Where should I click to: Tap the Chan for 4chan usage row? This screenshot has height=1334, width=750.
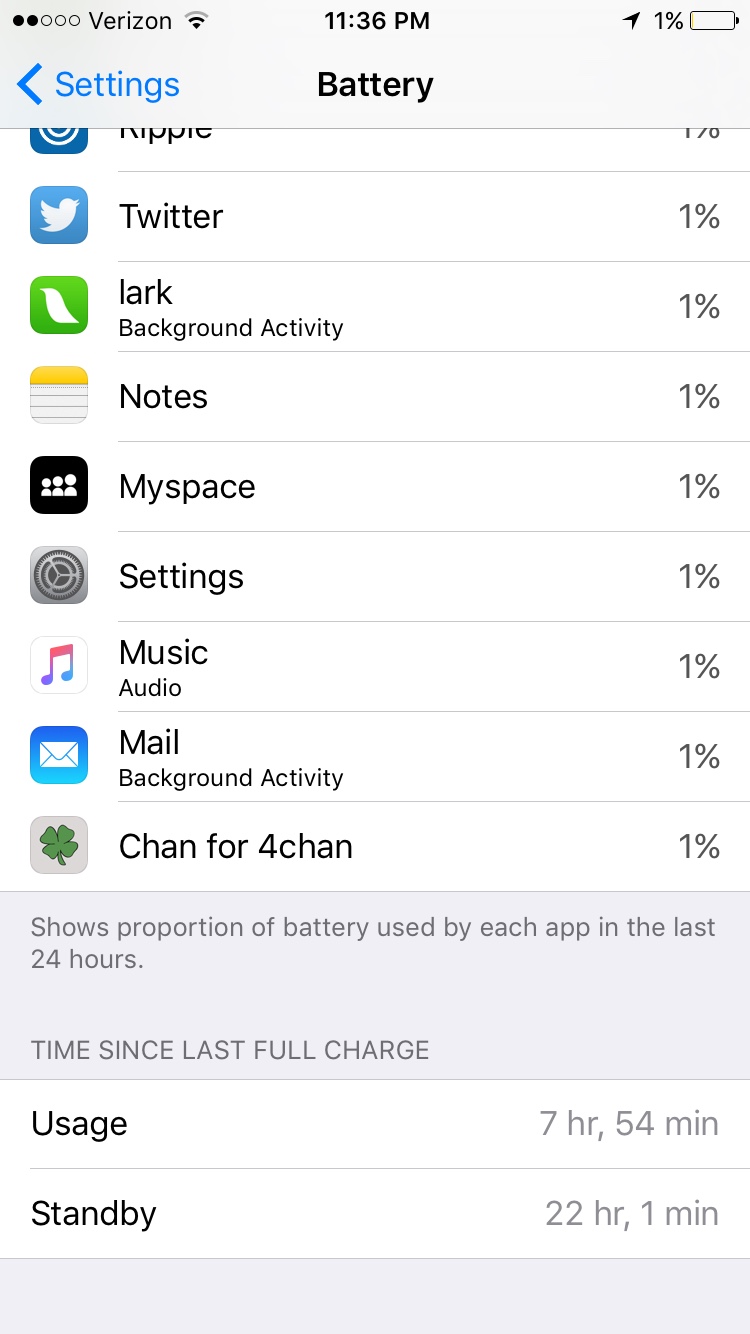(x=375, y=847)
